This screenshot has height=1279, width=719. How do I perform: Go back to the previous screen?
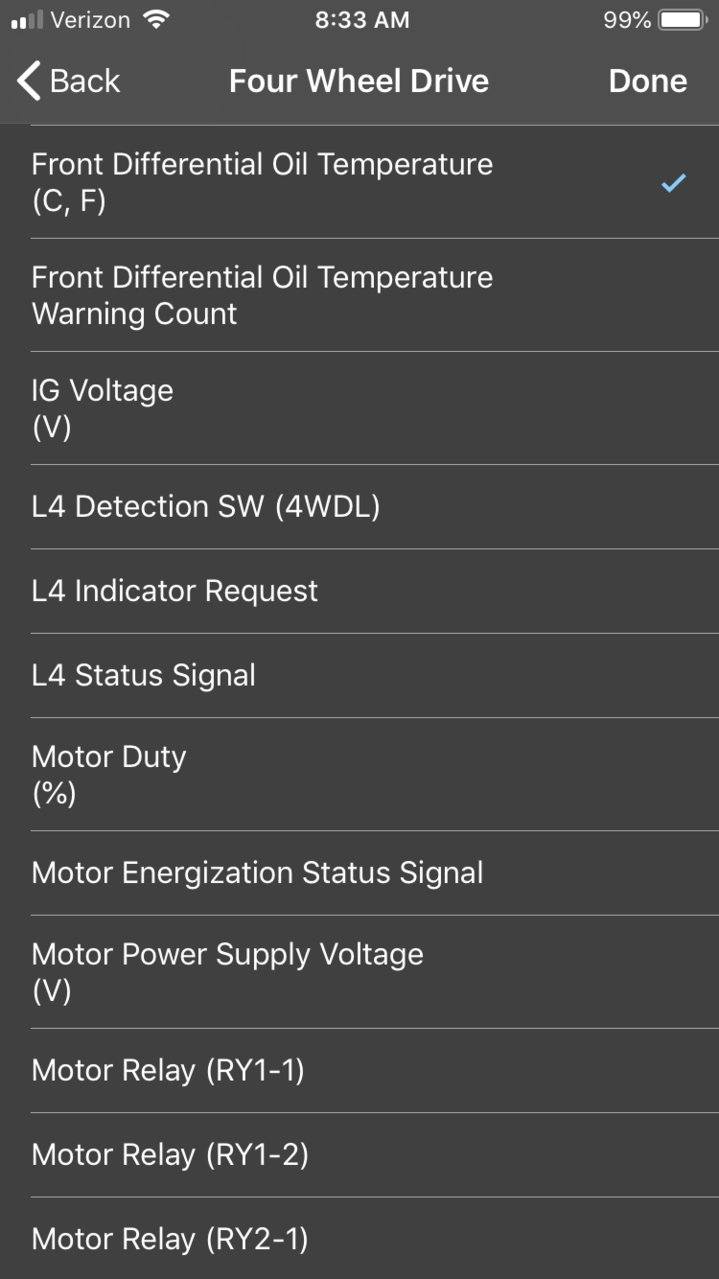(x=68, y=81)
